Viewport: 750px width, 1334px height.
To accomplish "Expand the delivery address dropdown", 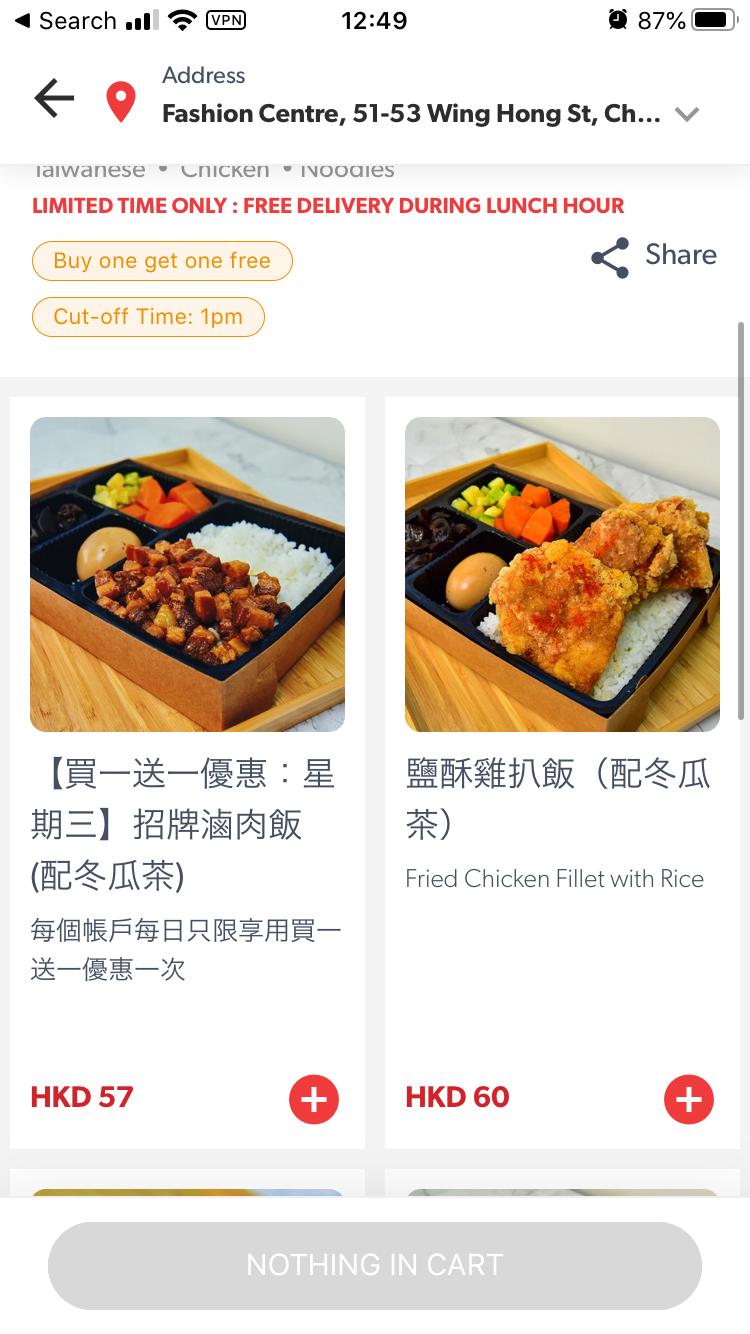I will [x=686, y=114].
